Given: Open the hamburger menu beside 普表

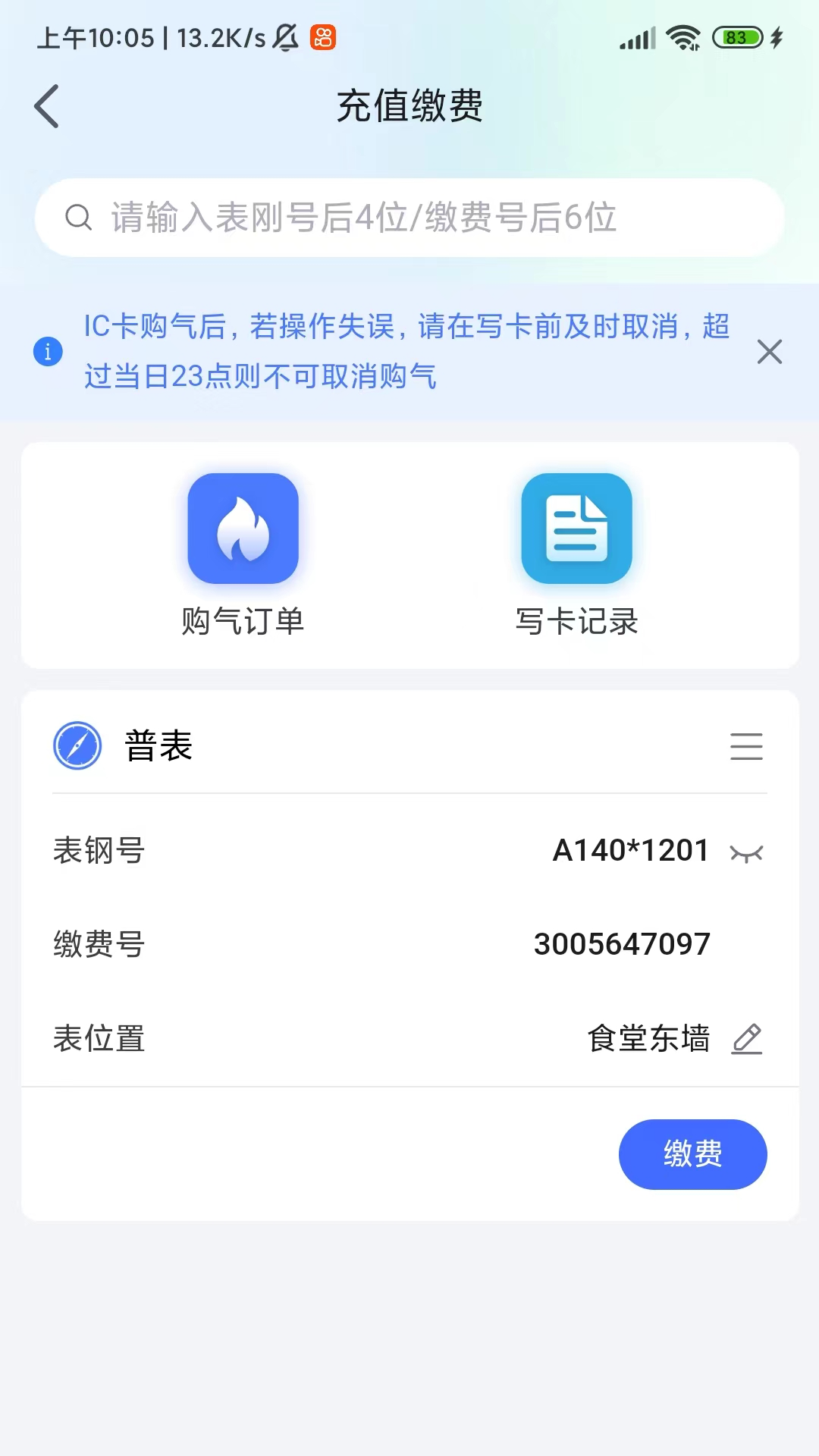Looking at the screenshot, I should pyautogui.click(x=747, y=745).
